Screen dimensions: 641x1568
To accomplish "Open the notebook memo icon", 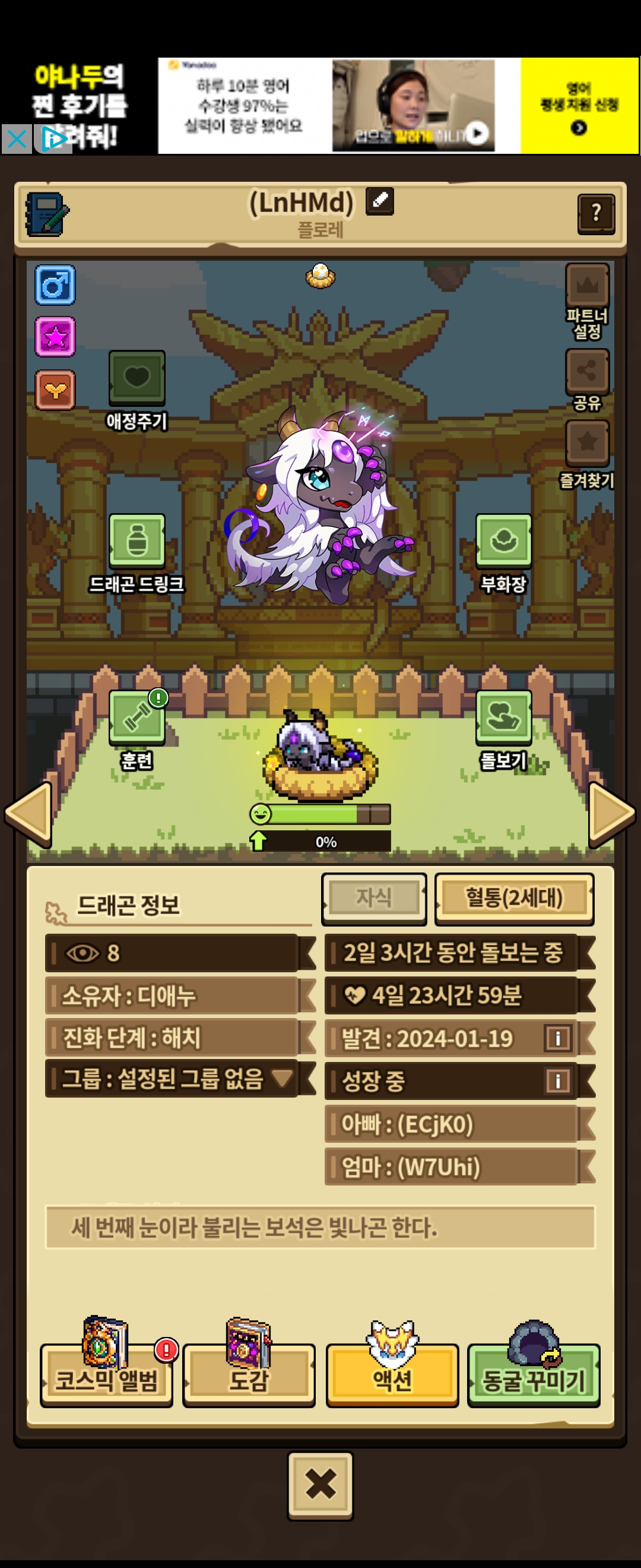I will pos(46,214).
